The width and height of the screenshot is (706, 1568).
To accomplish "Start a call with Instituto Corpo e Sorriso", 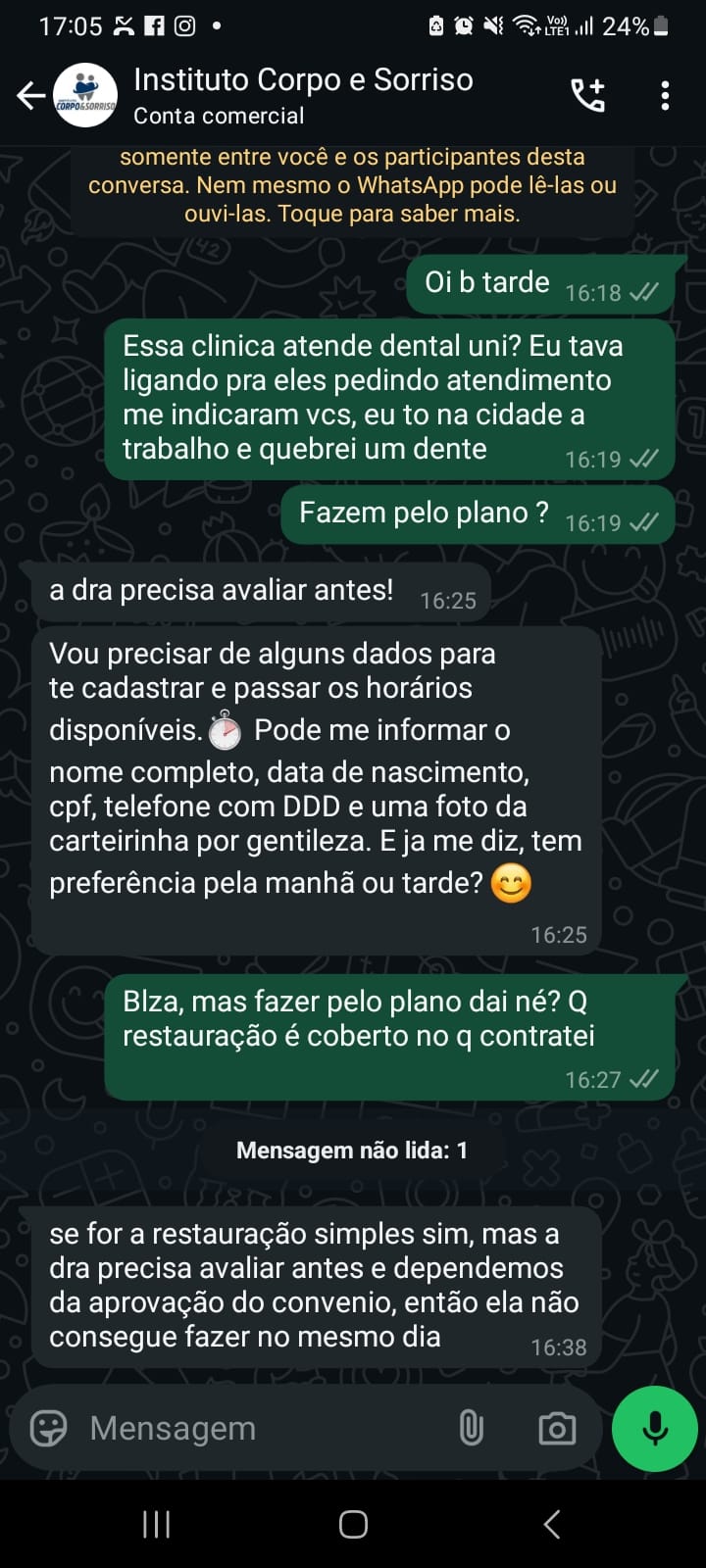I will (x=588, y=96).
